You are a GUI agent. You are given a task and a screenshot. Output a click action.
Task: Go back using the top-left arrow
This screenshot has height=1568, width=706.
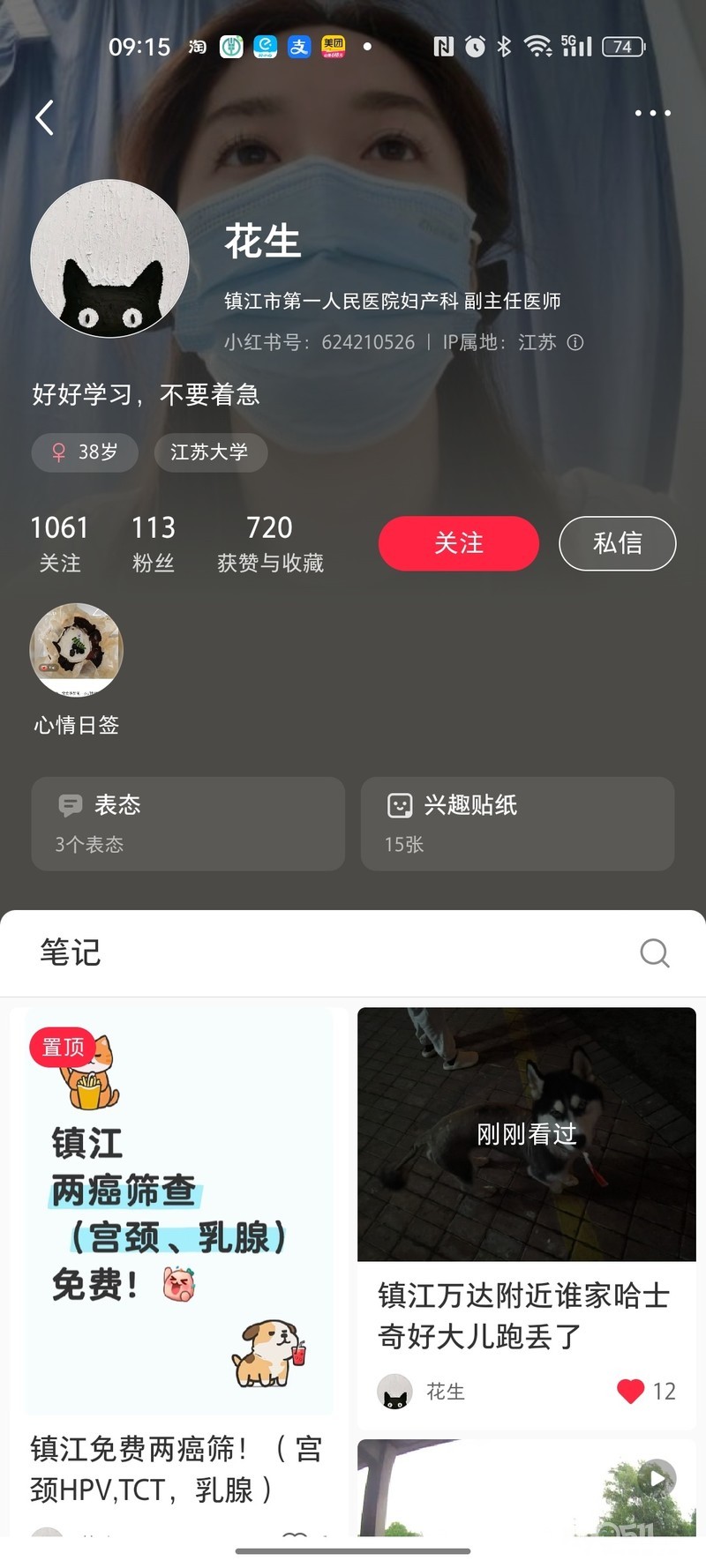point(45,117)
